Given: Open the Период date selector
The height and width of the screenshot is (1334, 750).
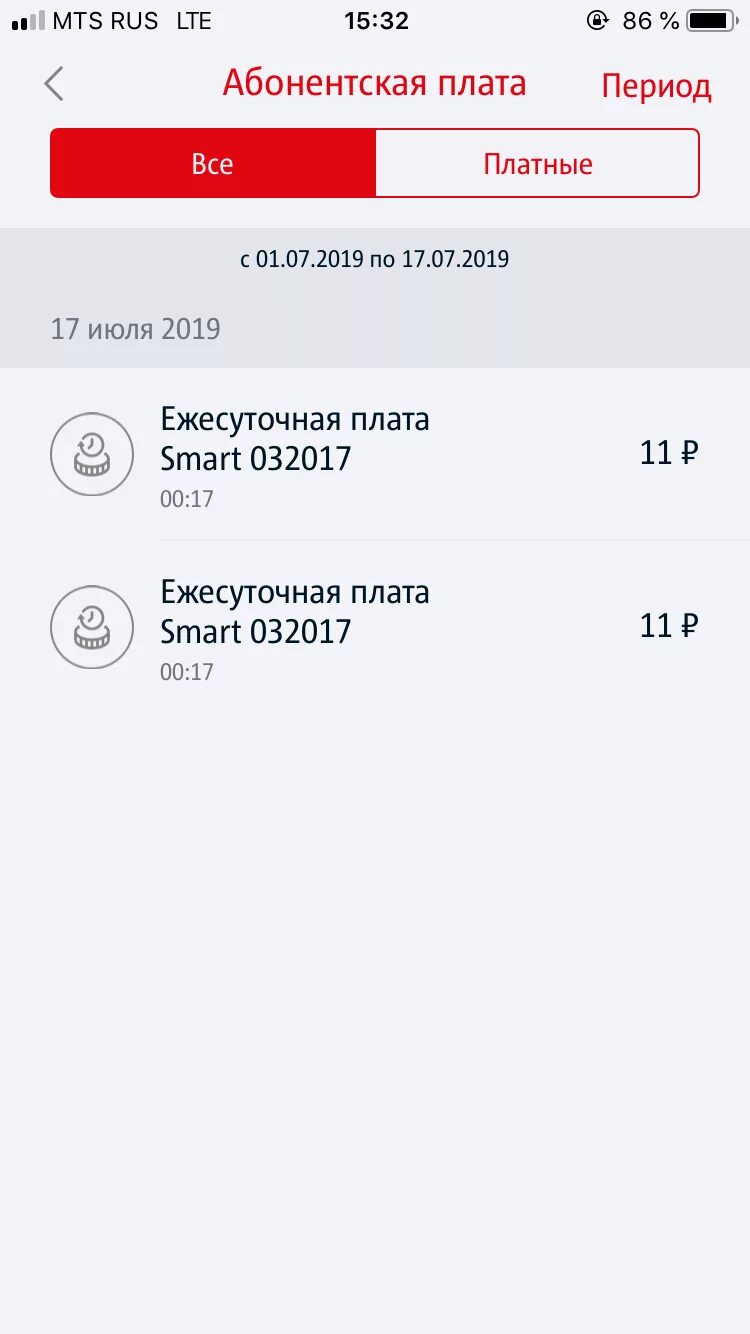Looking at the screenshot, I should coord(656,86).
